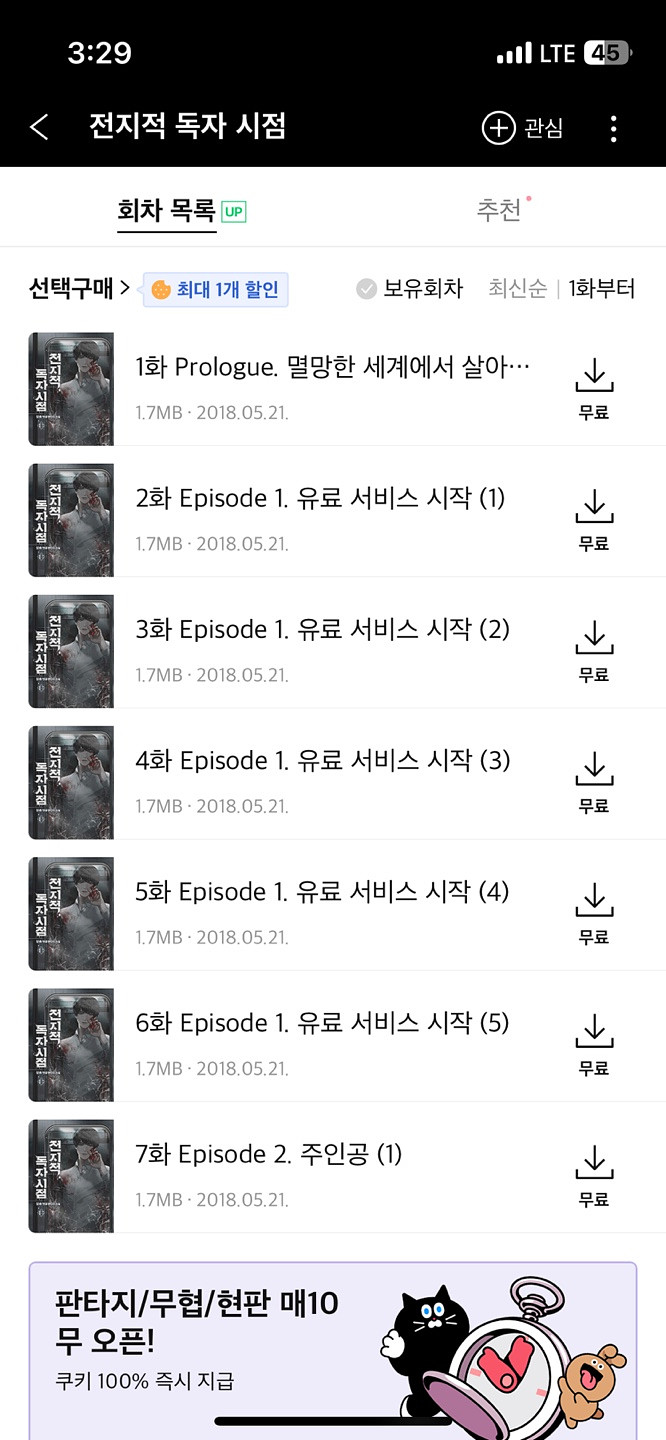
Task: Switch to the 추천 tab
Action: point(499,210)
